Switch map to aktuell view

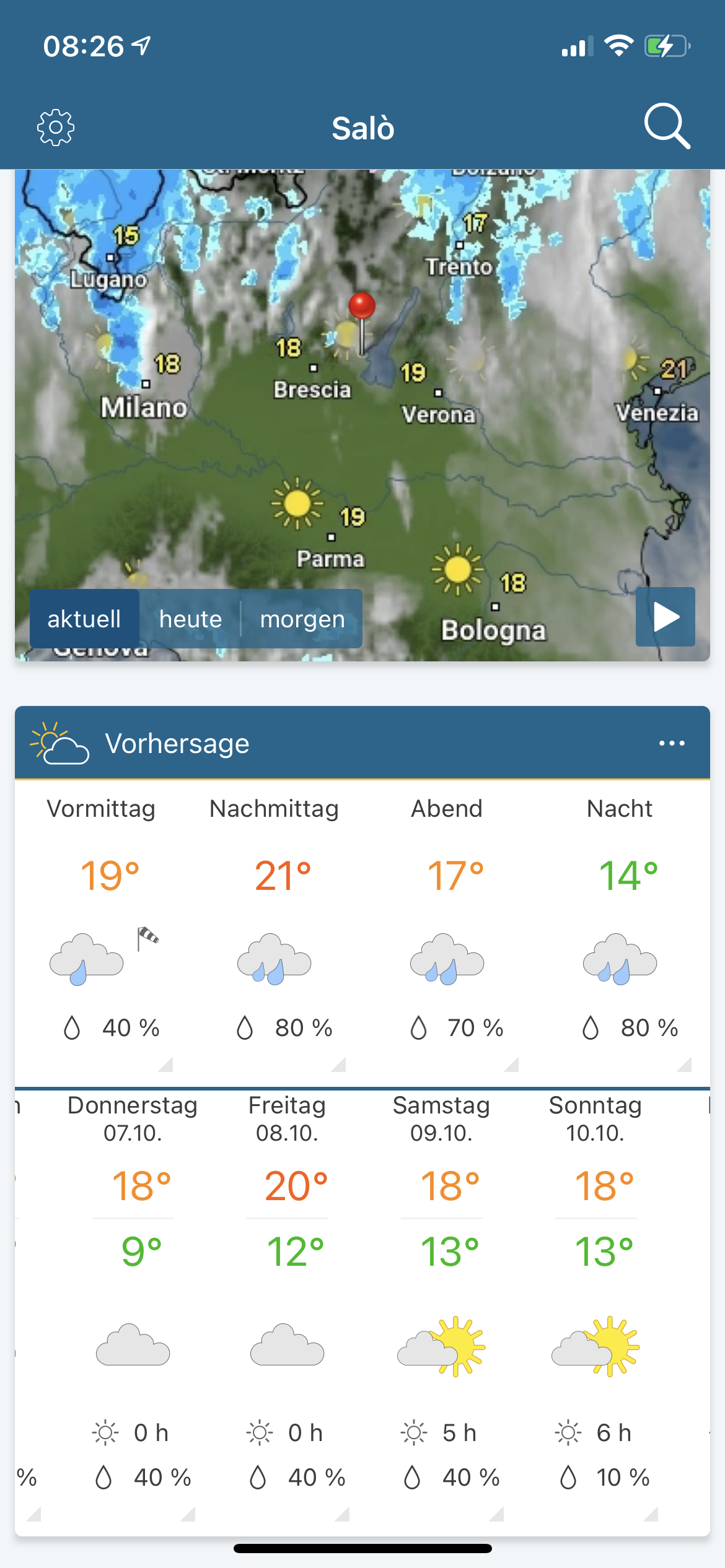(84, 619)
